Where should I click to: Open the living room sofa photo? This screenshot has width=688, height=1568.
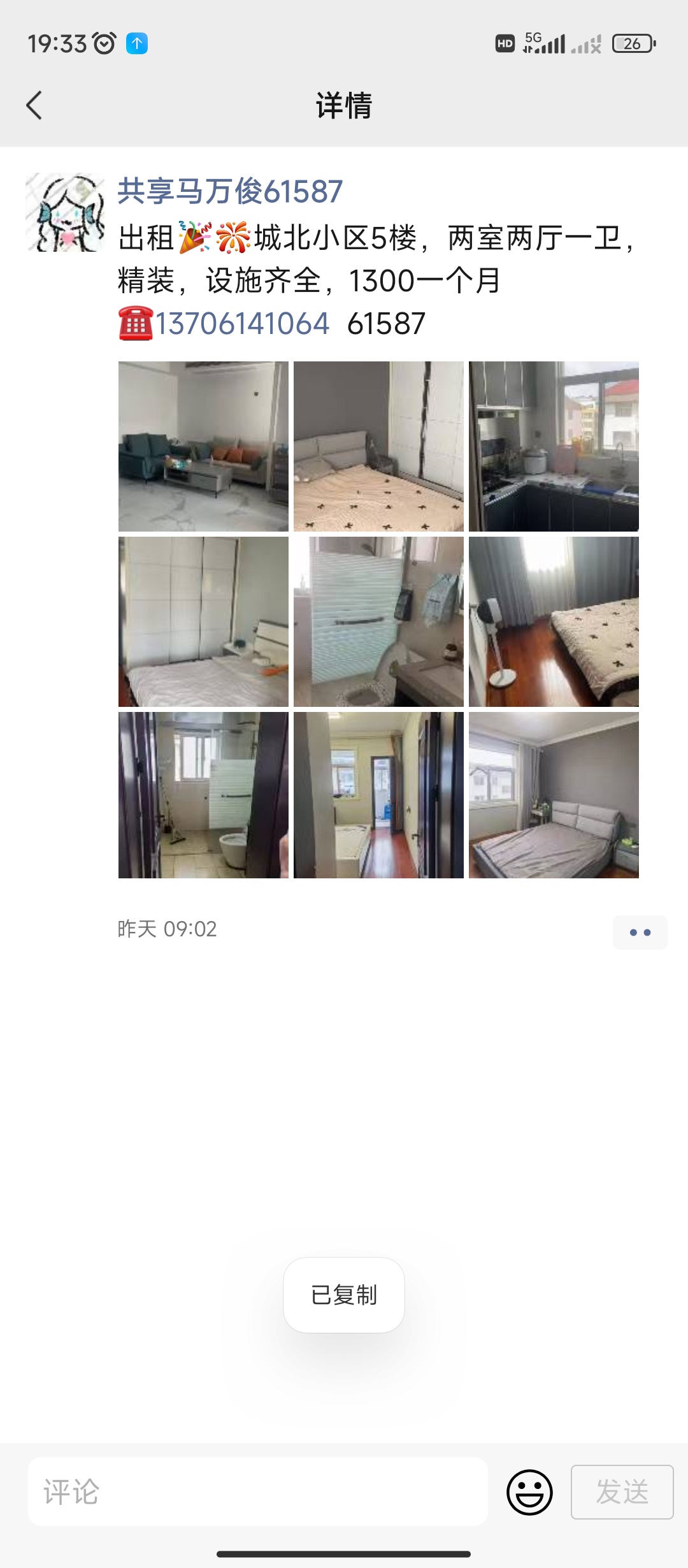203,446
